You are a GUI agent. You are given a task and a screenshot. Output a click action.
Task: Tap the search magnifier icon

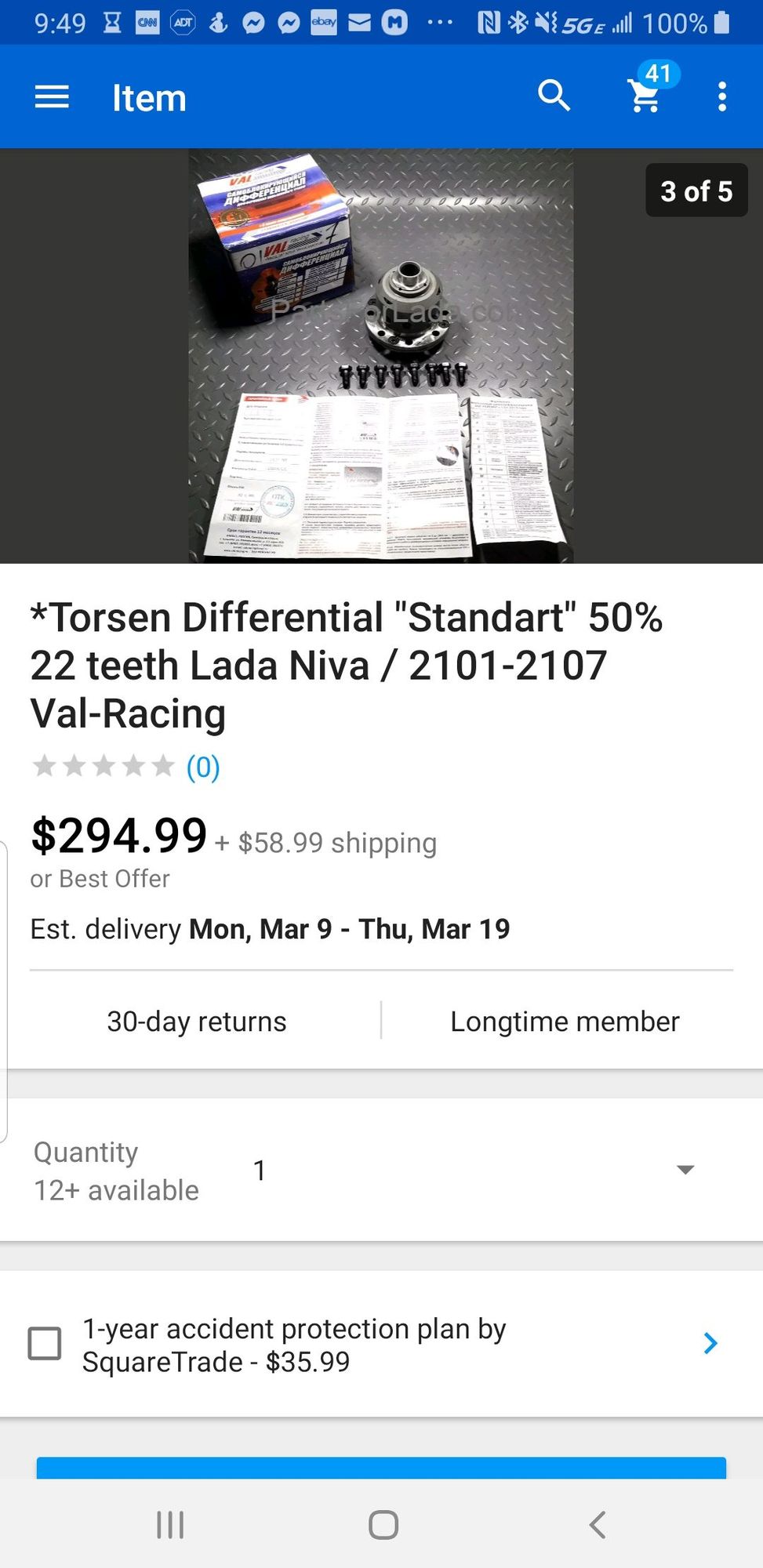pyautogui.click(x=554, y=96)
